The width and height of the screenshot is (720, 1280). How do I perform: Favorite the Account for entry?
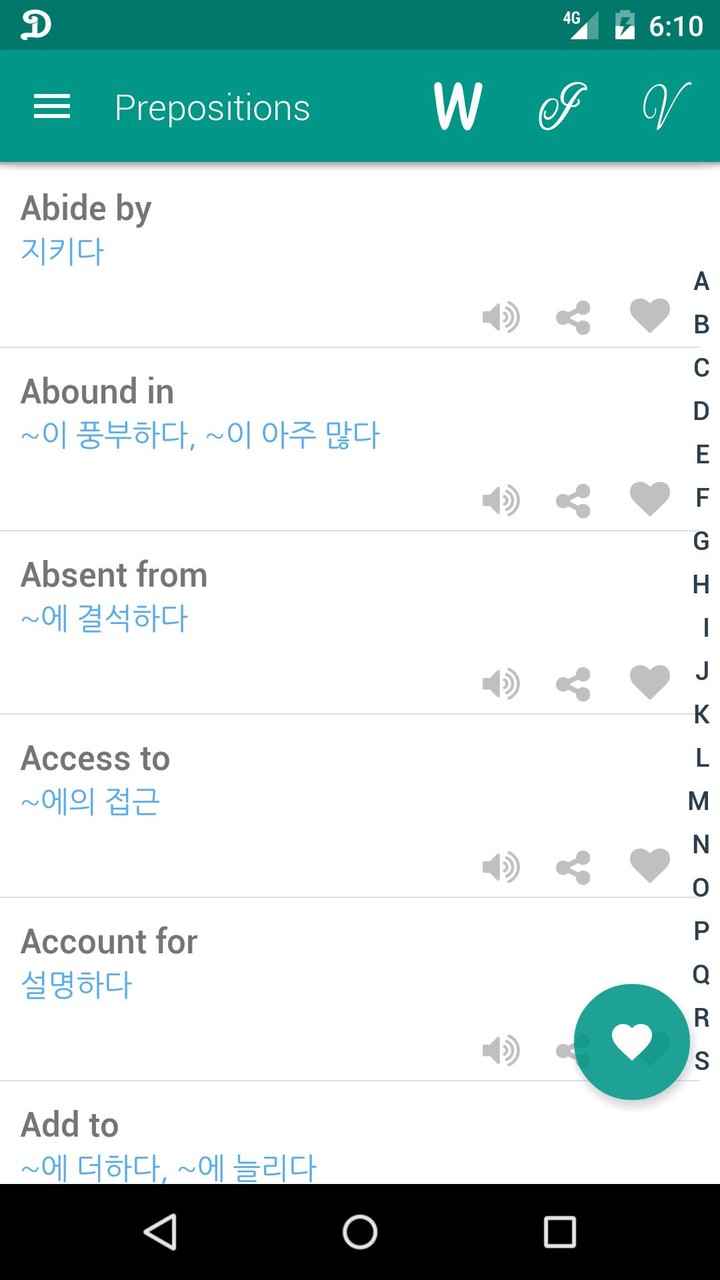(x=649, y=1050)
